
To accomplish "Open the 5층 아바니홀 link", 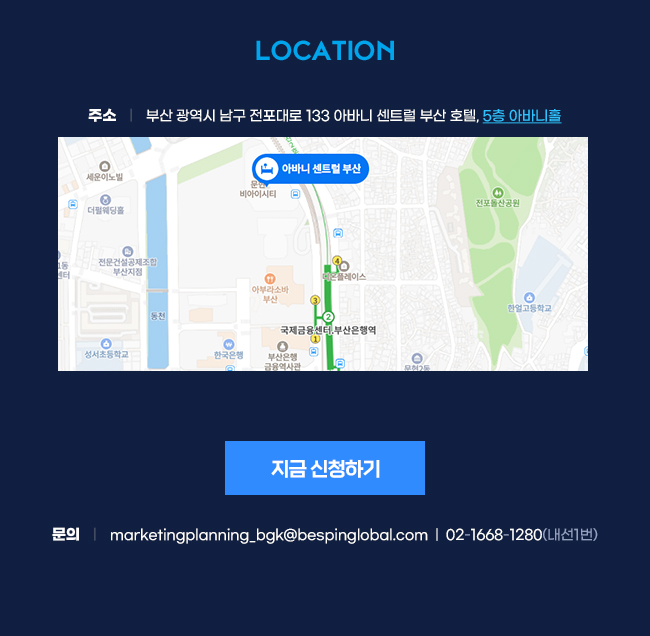I will [521, 116].
